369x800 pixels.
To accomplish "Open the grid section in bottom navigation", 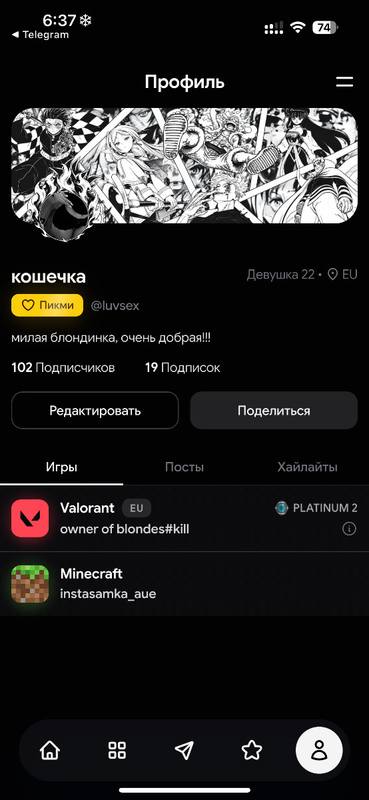I will pyautogui.click(x=117, y=750).
